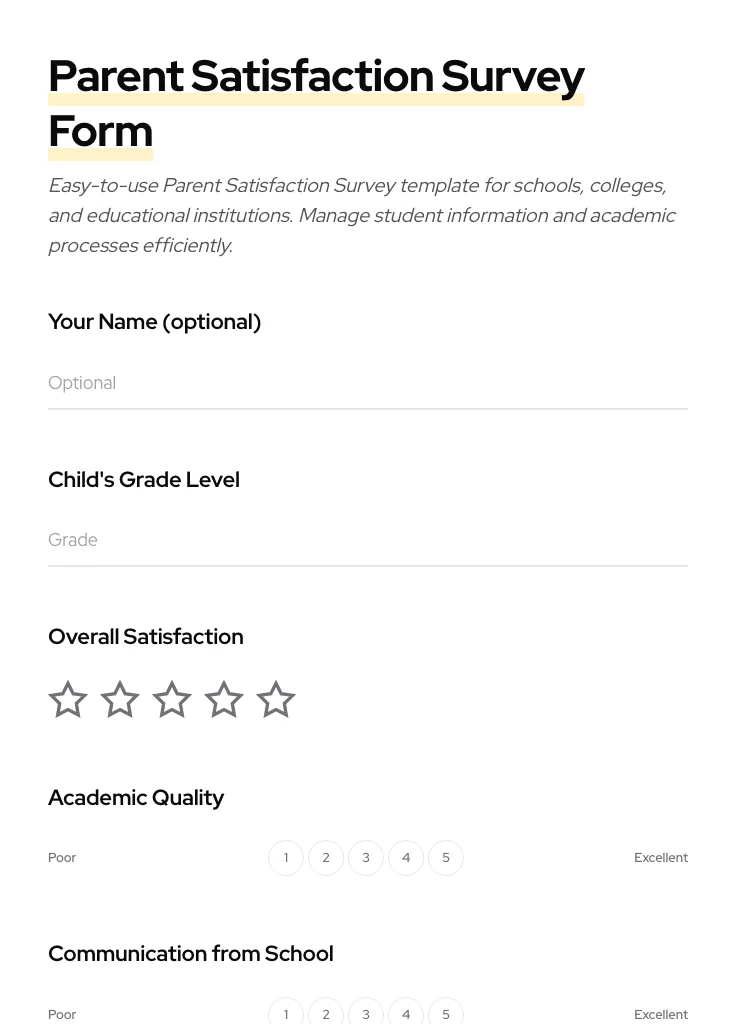Rate Communication from School as 5
Screen dimensions: 736x1024
pos(446,1014)
